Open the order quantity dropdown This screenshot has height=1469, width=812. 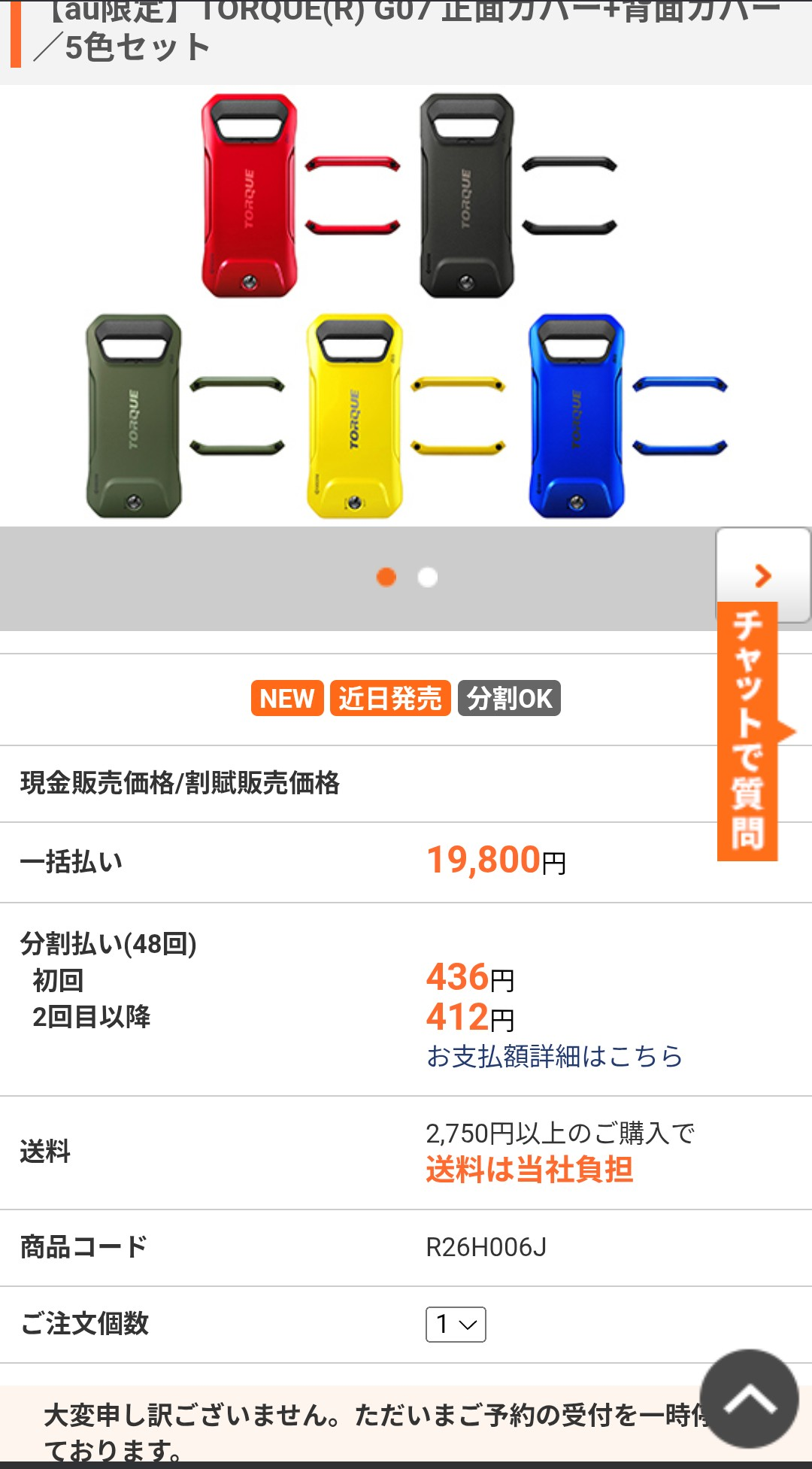[x=456, y=1324]
